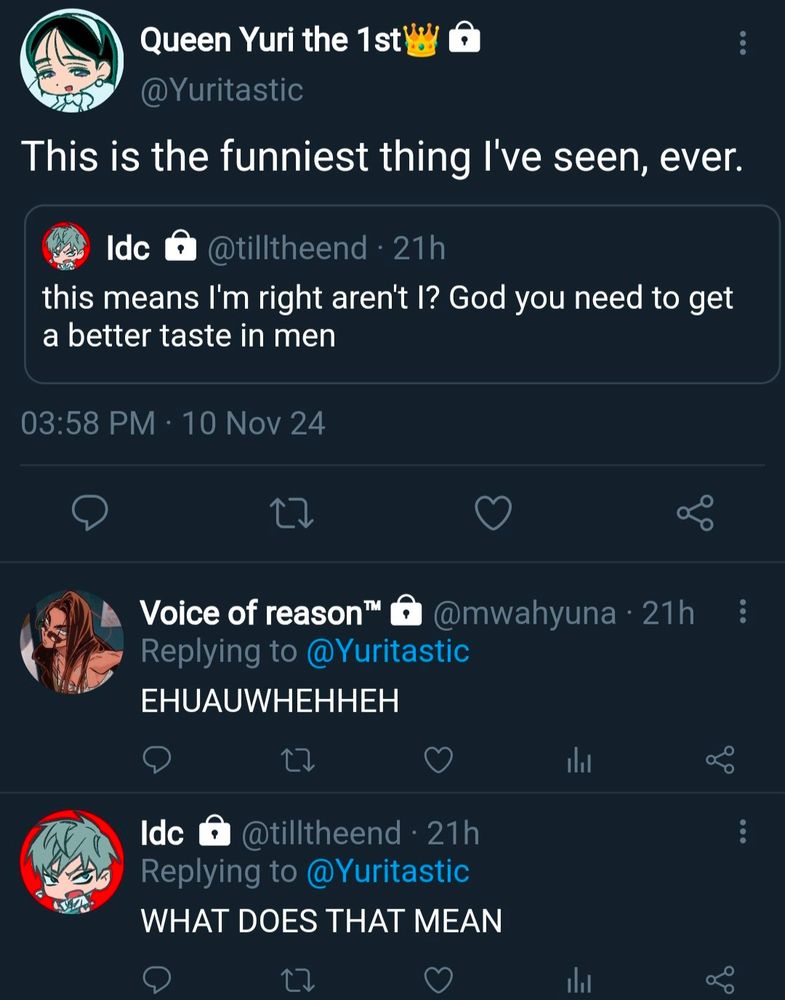
Task: Share Queen Yuri's main tweet
Action: pyautogui.click(x=694, y=514)
